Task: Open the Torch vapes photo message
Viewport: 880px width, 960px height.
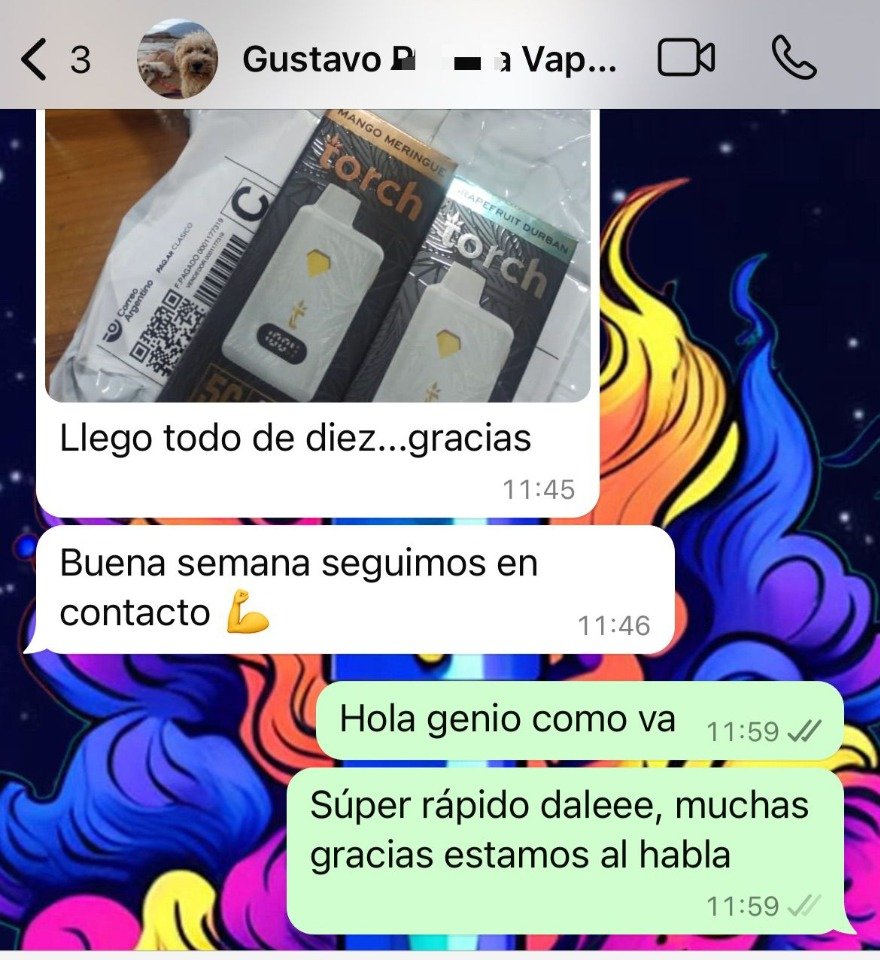Action: 318,256
